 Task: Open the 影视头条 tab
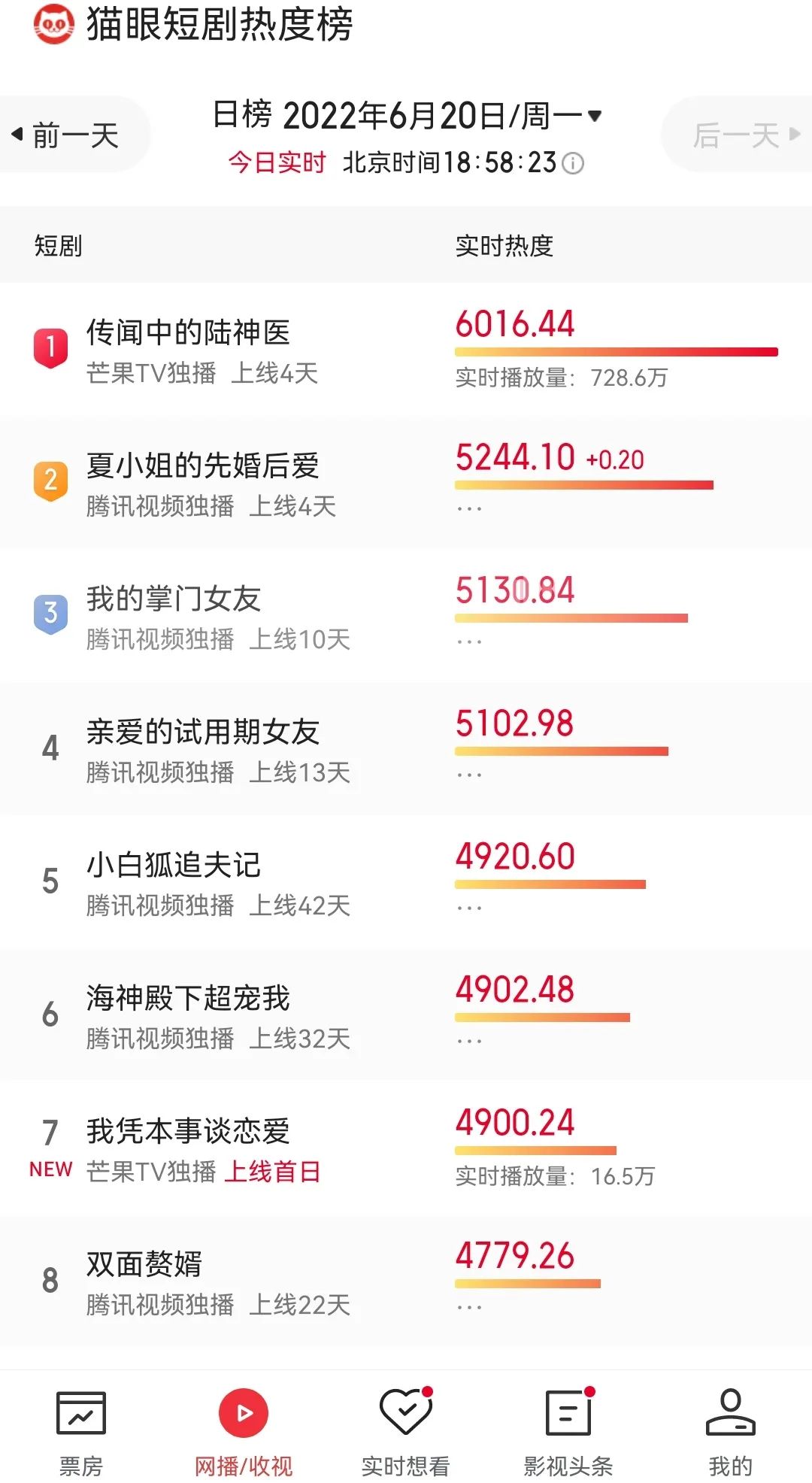[568, 1429]
